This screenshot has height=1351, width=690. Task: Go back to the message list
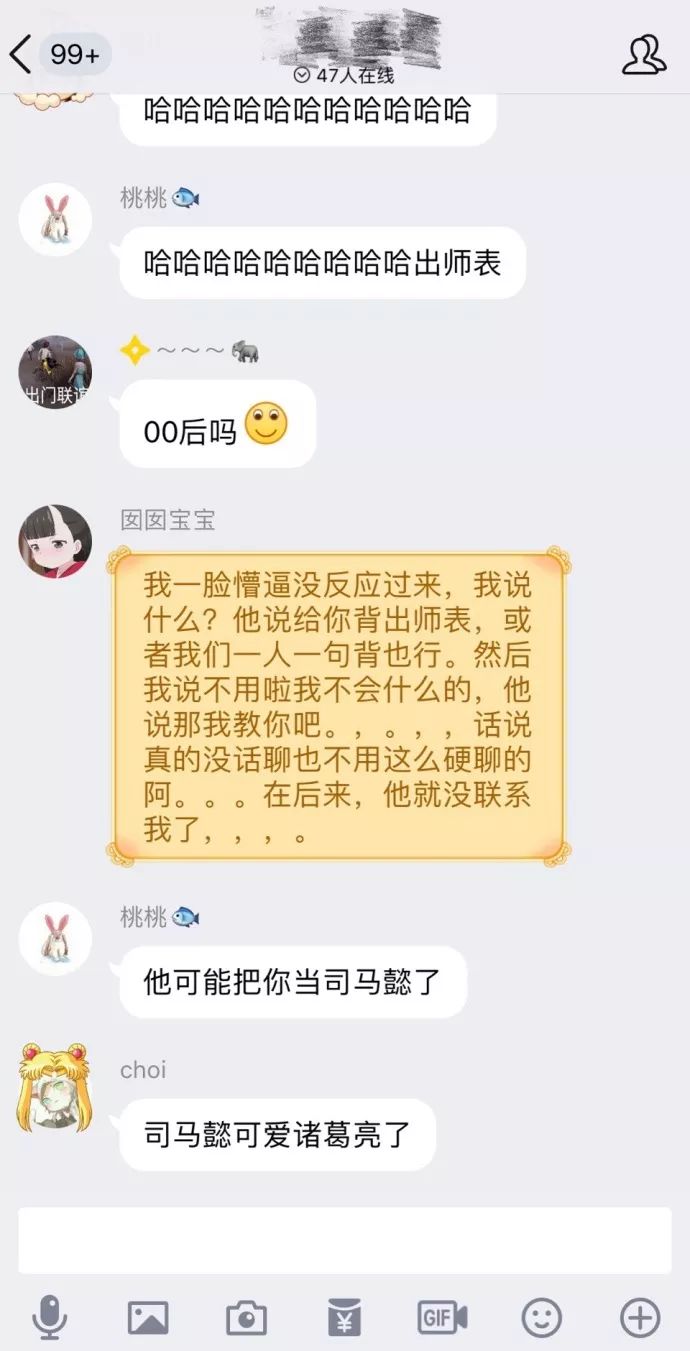tap(22, 54)
